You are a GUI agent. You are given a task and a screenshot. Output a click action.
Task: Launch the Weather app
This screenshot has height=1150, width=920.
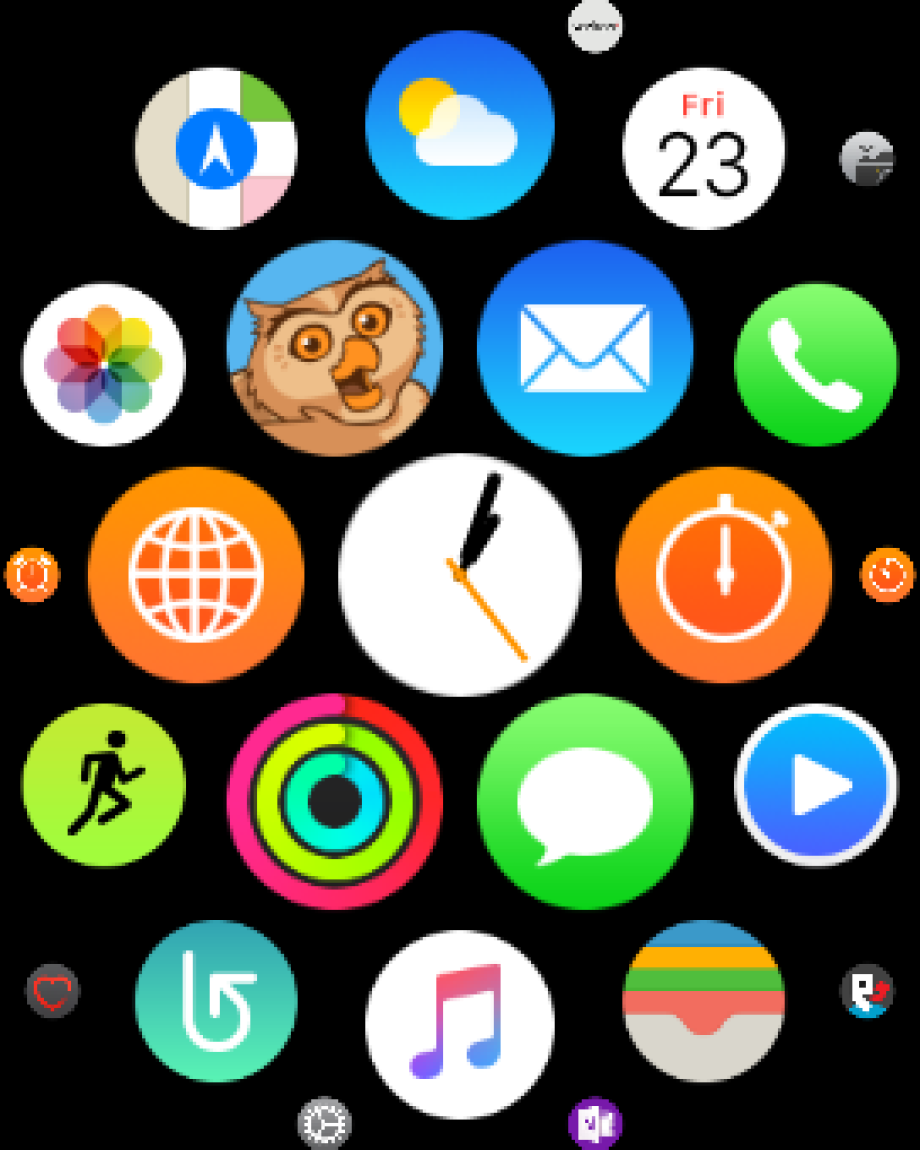(460, 125)
